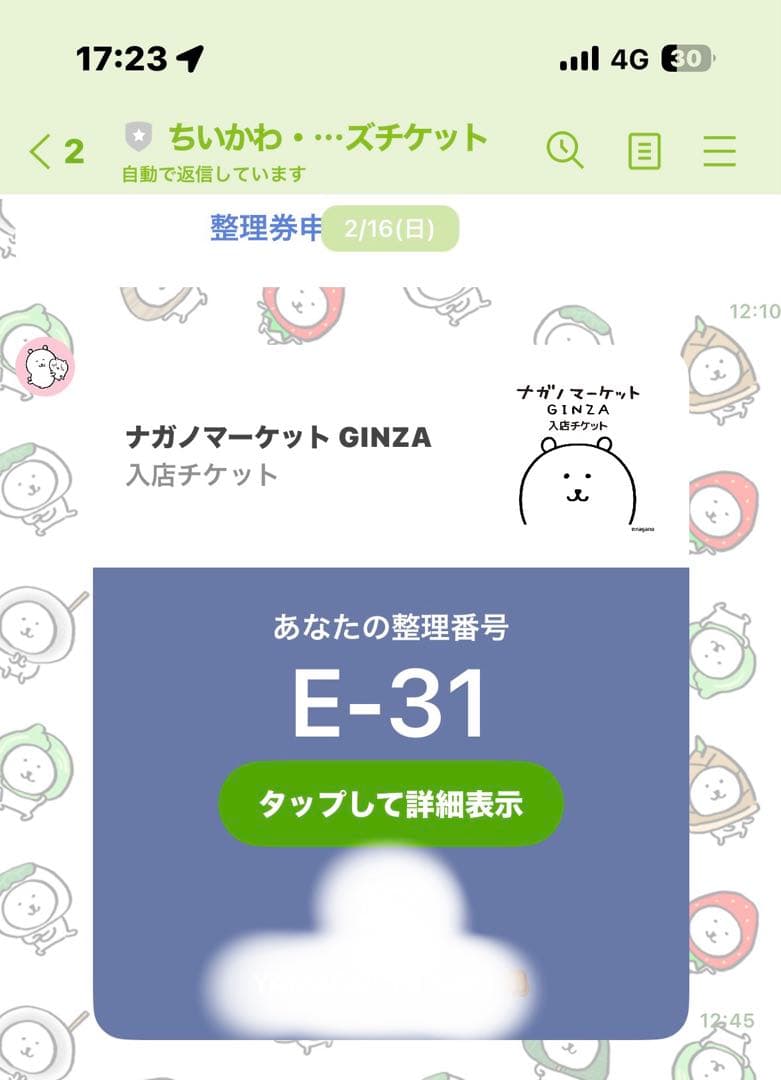Viewport: 781px width, 1080px height.
Task: Select the 2/16(日) date chip
Action: 390,228
